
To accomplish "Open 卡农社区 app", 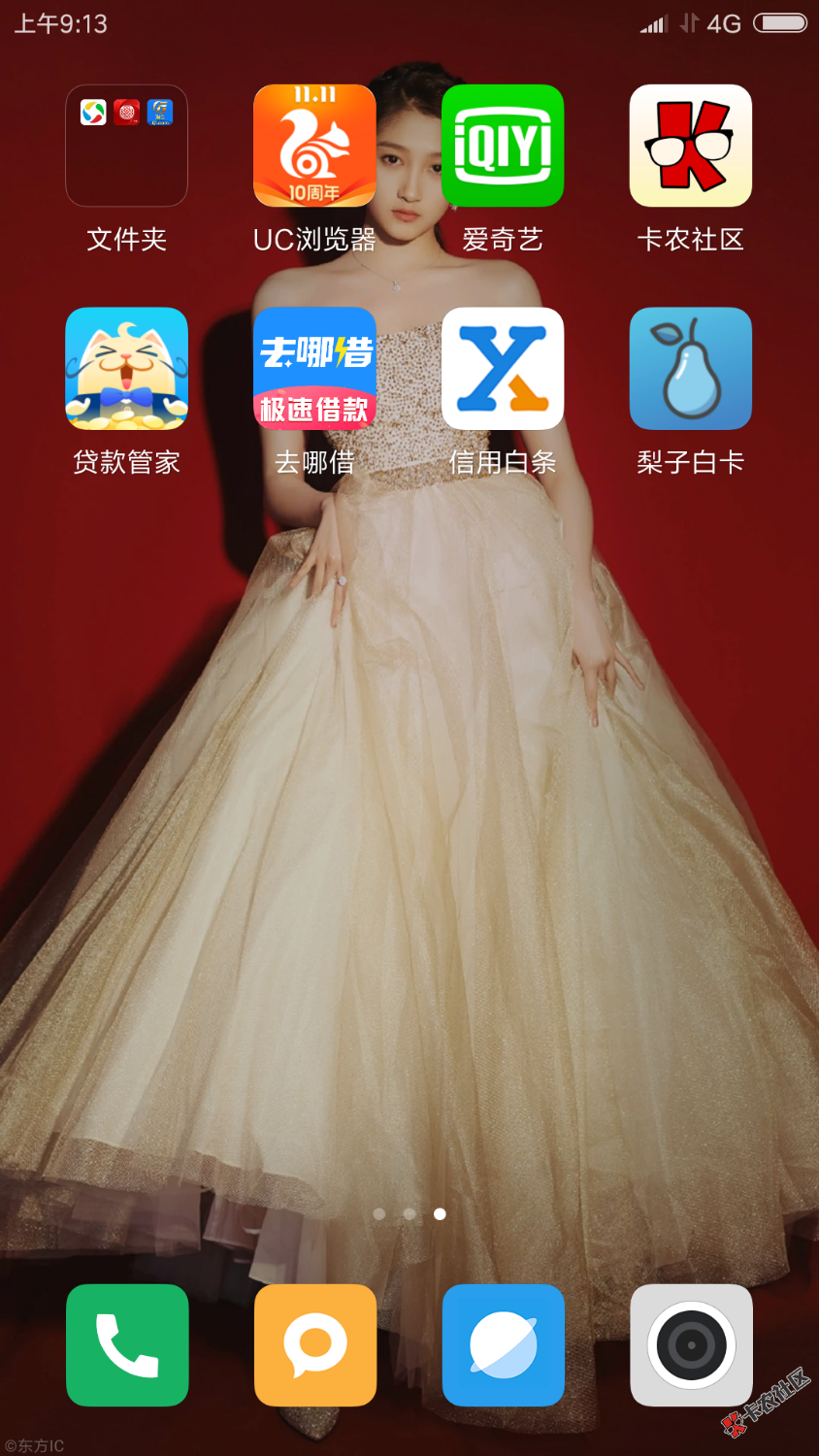I will [691, 146].
